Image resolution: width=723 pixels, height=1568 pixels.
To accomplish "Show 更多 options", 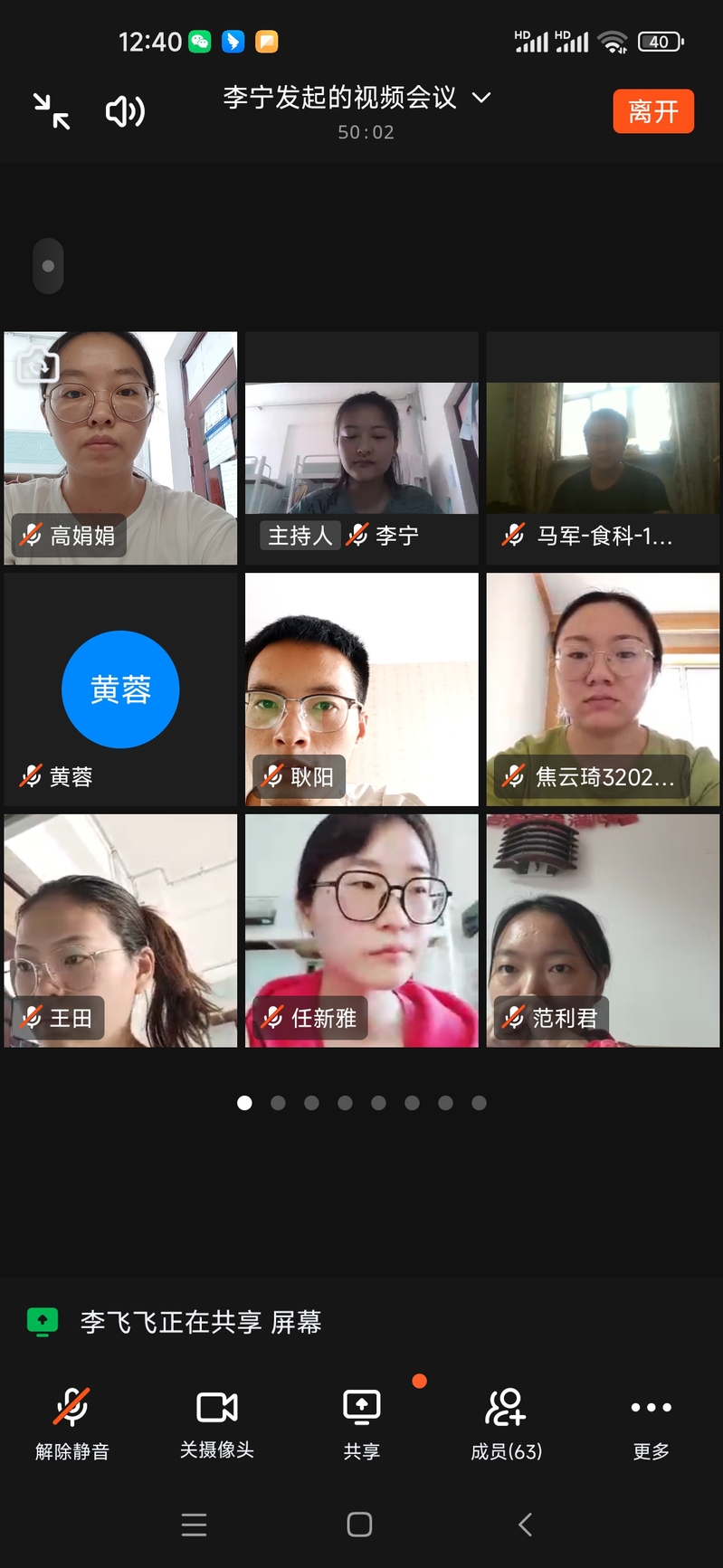I will point(651,1422).
